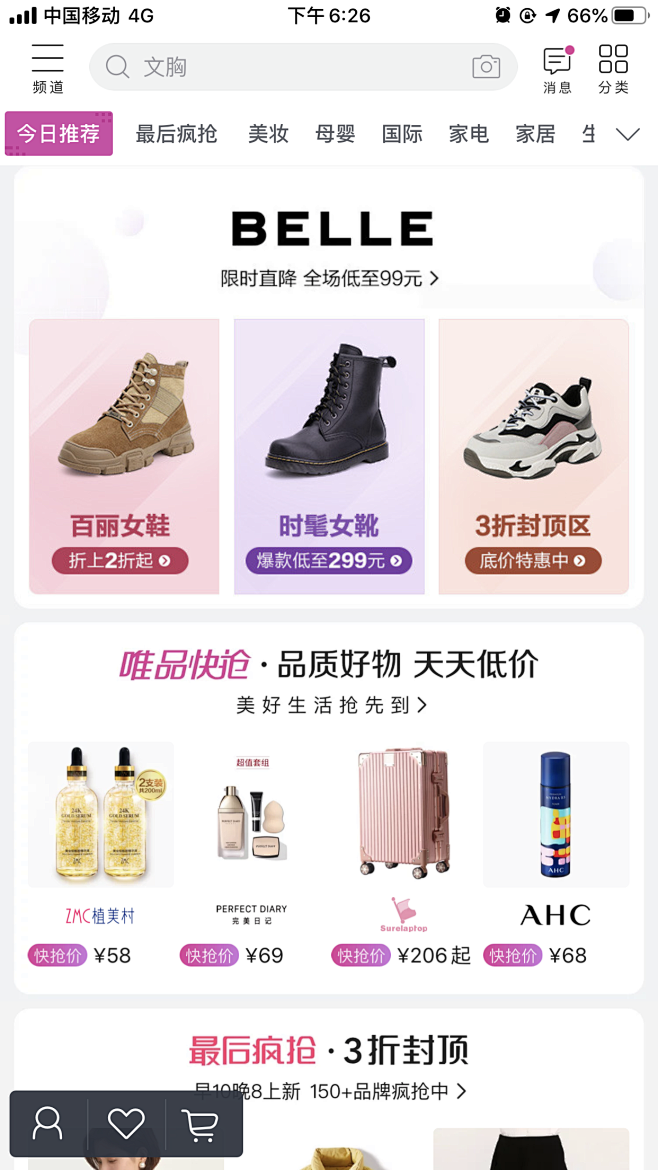Image resolution: width=658 pixels, height=1170 pixels.
Task: Open 消息 messages
Action: click(x=557, y=68)
